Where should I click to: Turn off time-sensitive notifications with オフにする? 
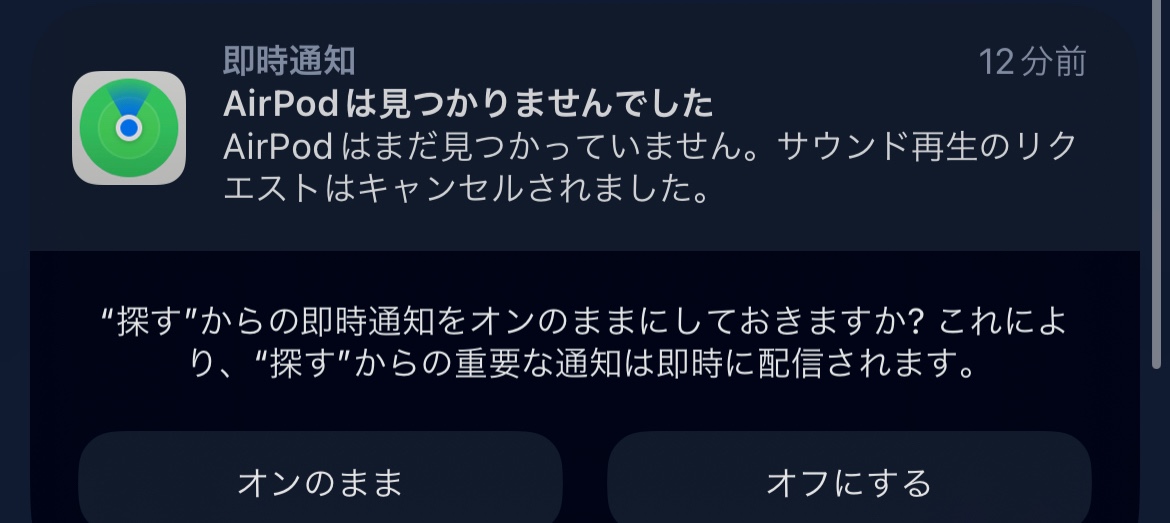[x=849, y=482]
